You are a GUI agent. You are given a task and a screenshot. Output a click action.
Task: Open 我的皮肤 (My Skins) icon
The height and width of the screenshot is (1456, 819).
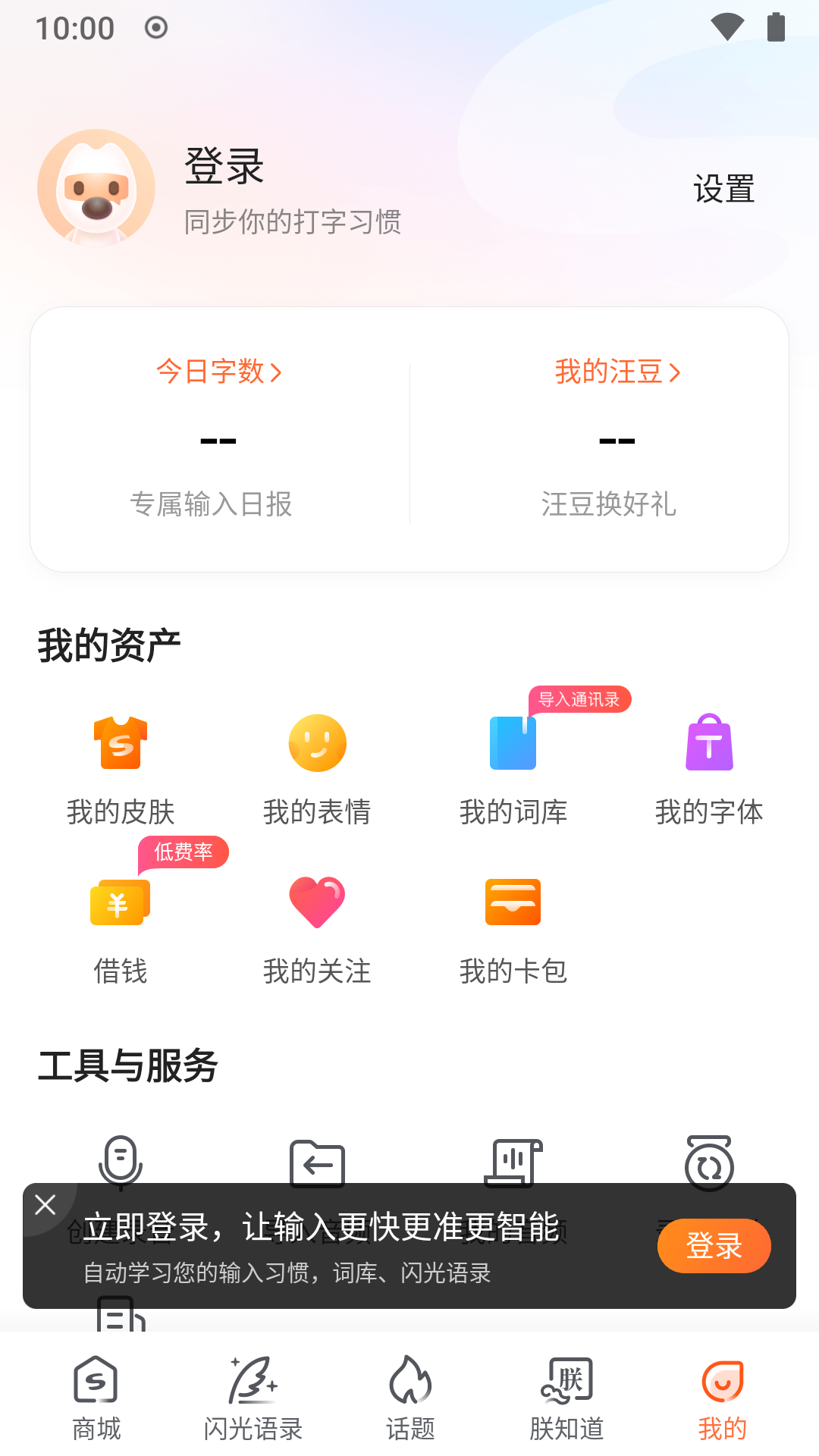pos(120,743)
